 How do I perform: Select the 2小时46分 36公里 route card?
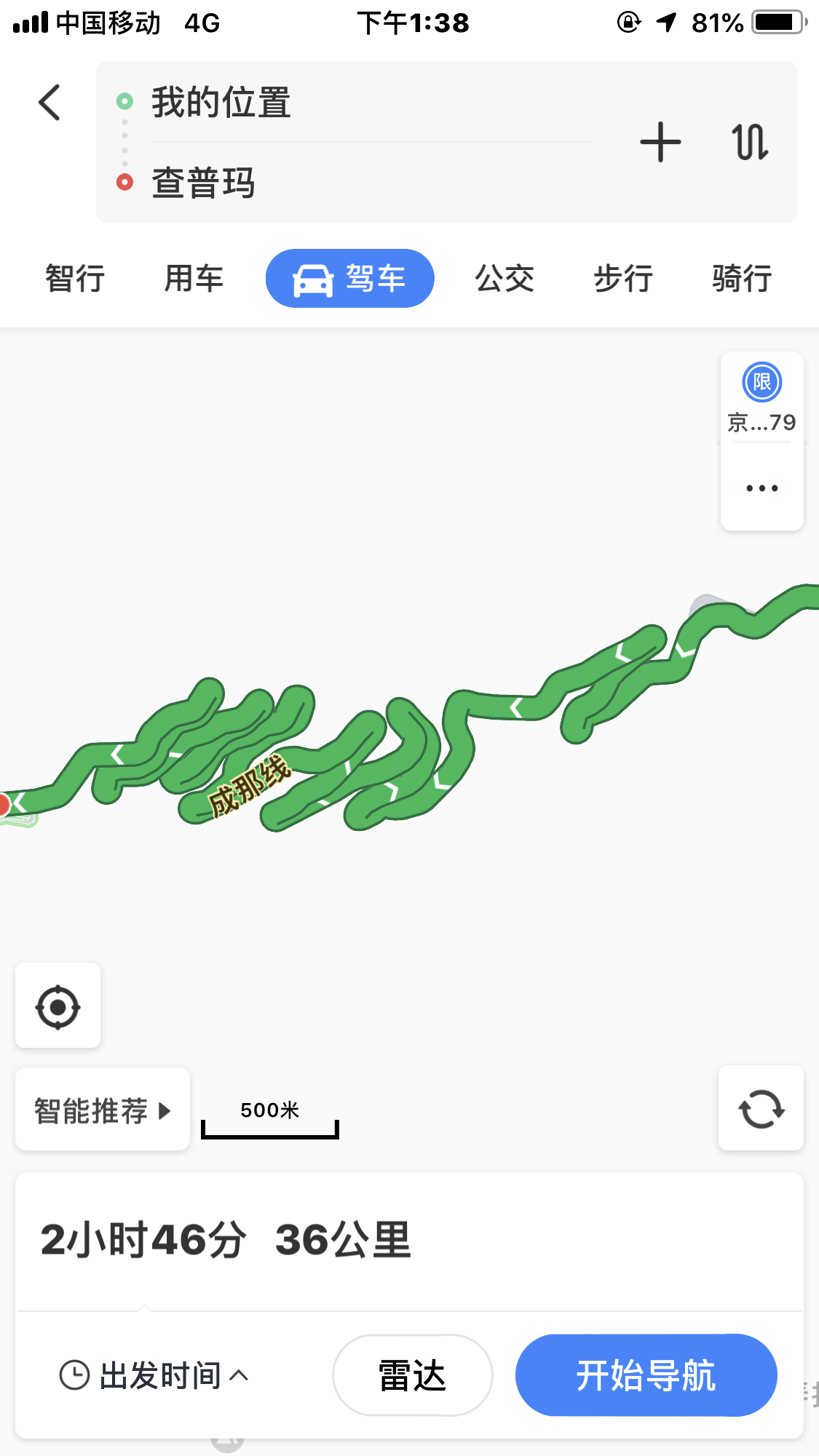coord(226,1241)
